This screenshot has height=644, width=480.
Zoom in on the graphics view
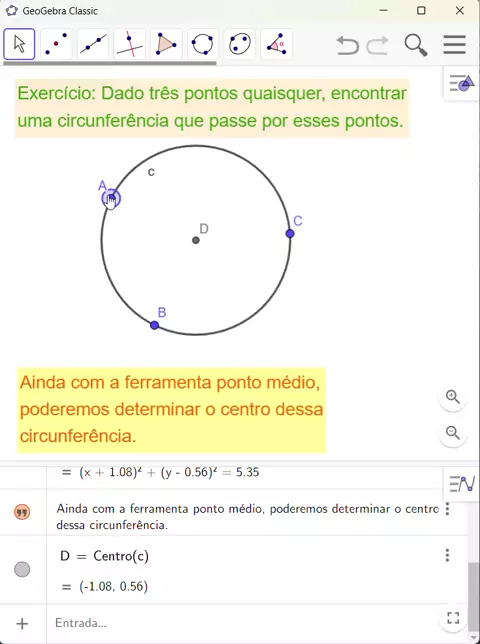[x=453, y=397]
